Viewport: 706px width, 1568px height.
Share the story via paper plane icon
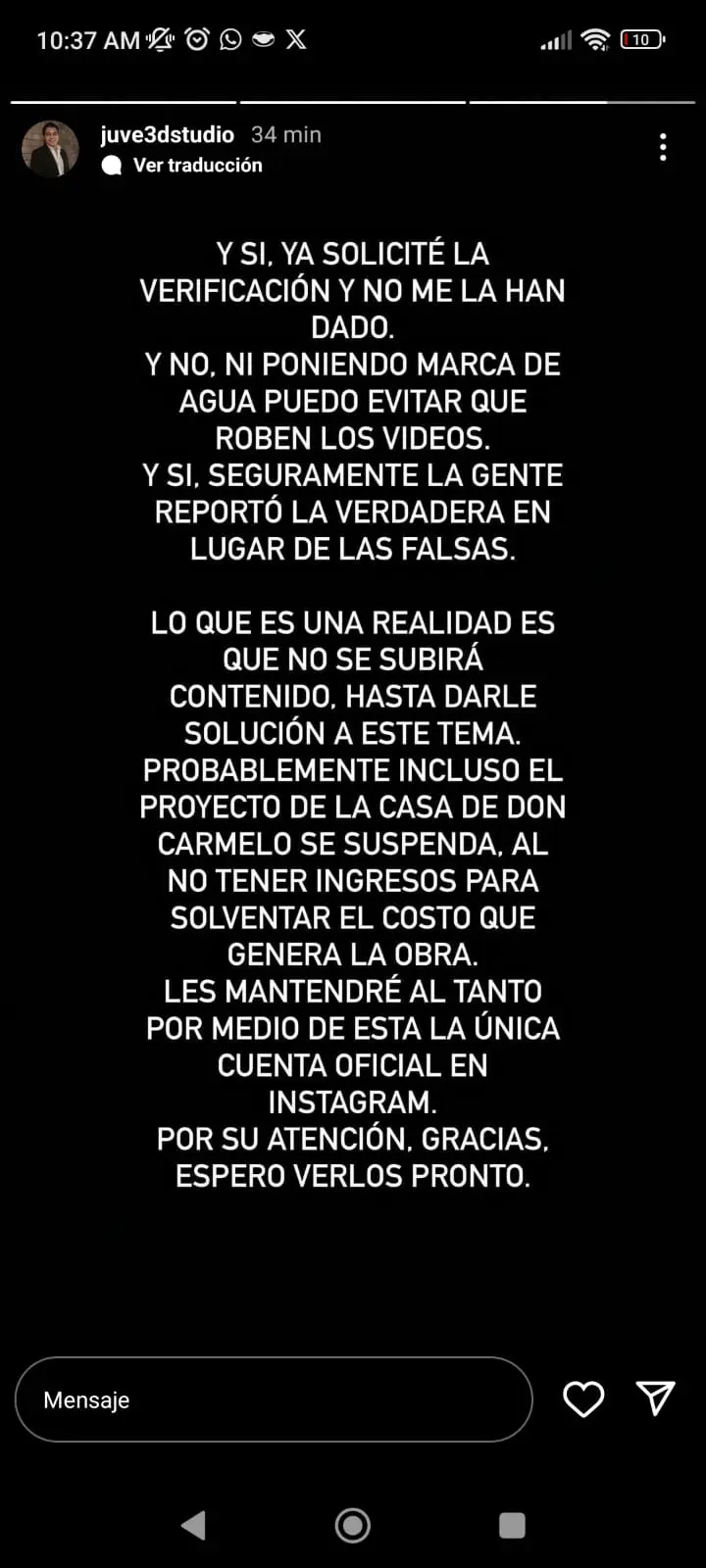(655, 1398)
